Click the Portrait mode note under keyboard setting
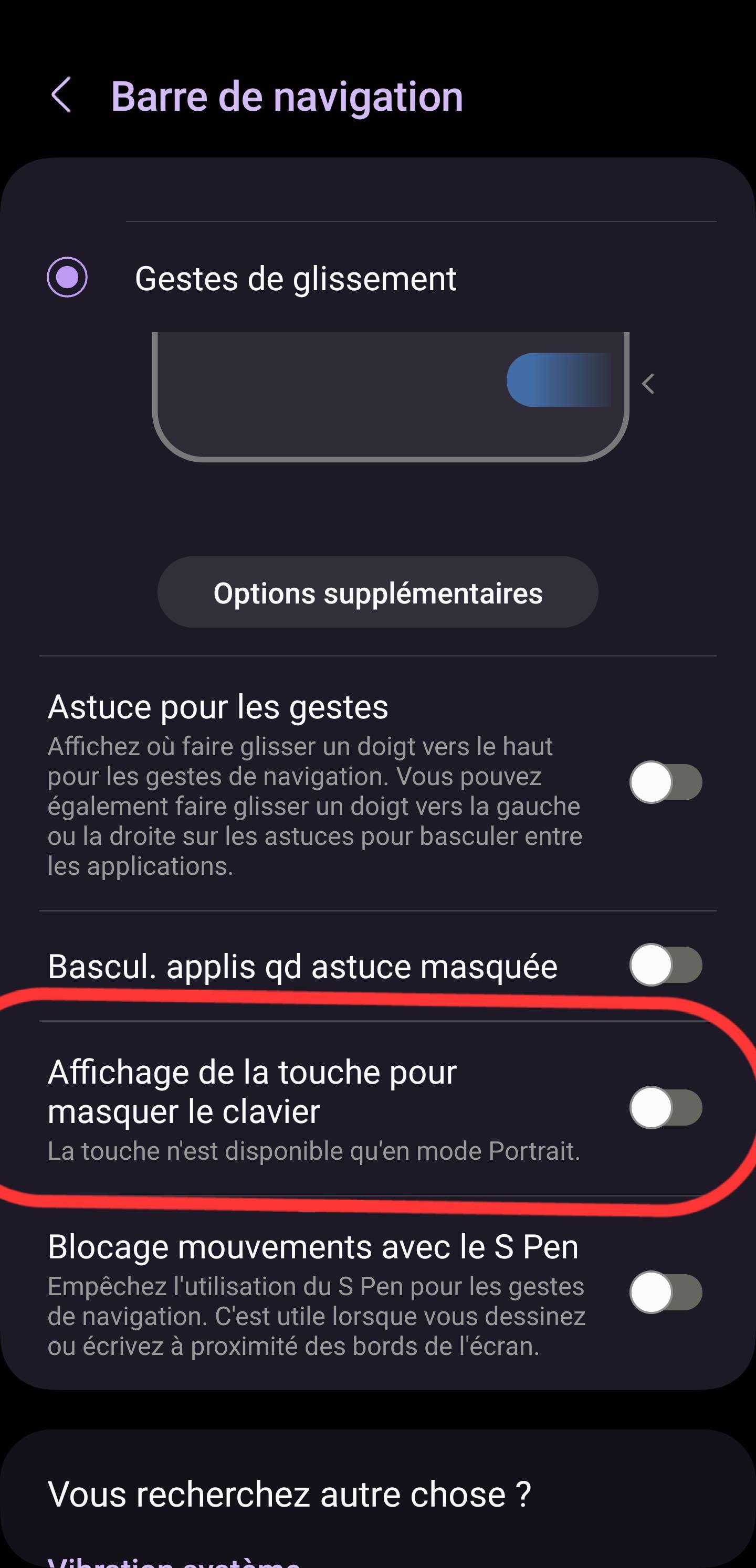The image size is (756, 1568). click(315, 1152)
